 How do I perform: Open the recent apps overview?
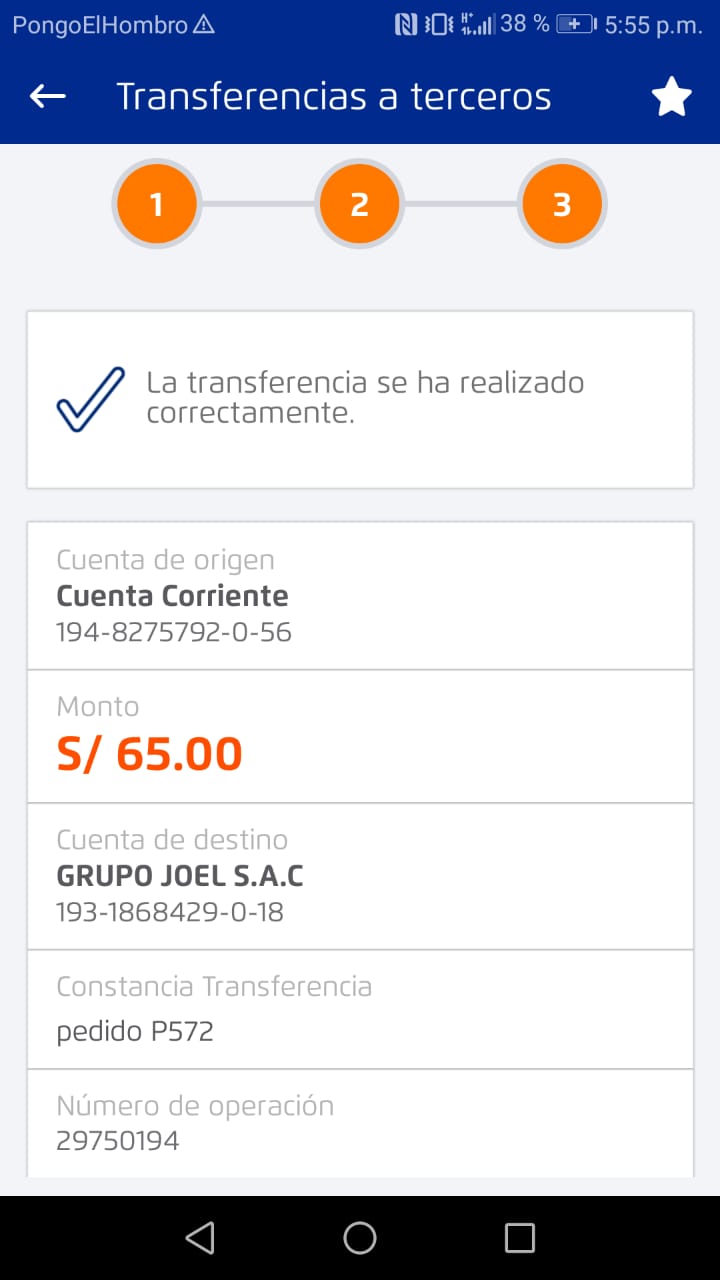click(x=519, y=1238)
